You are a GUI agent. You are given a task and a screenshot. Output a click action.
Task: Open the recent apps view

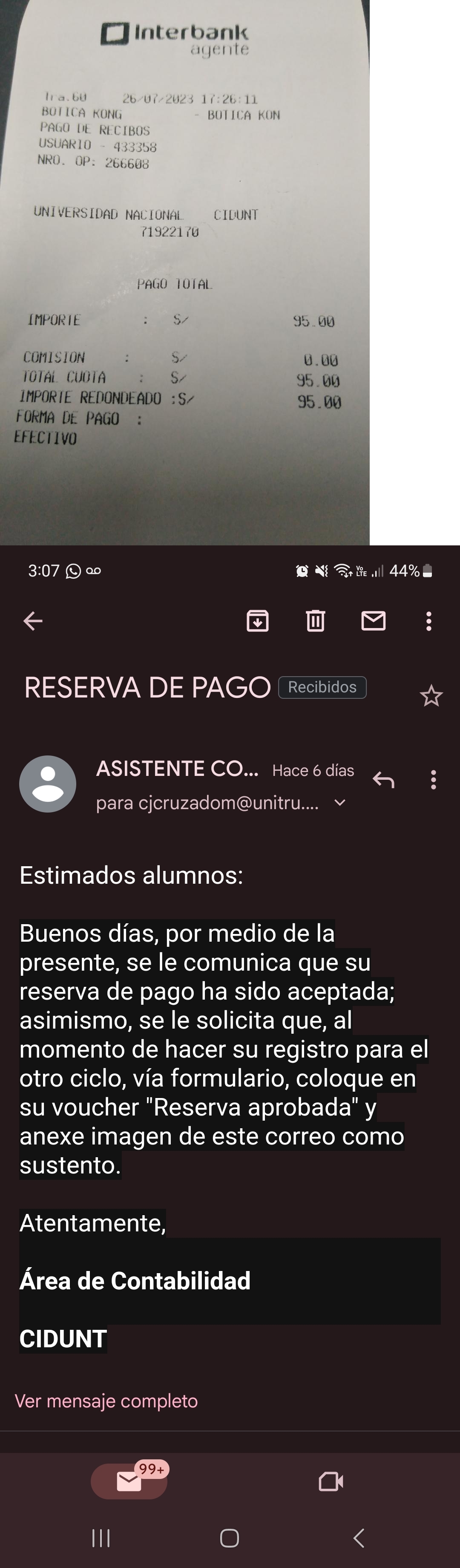[x=101, y=1538]
